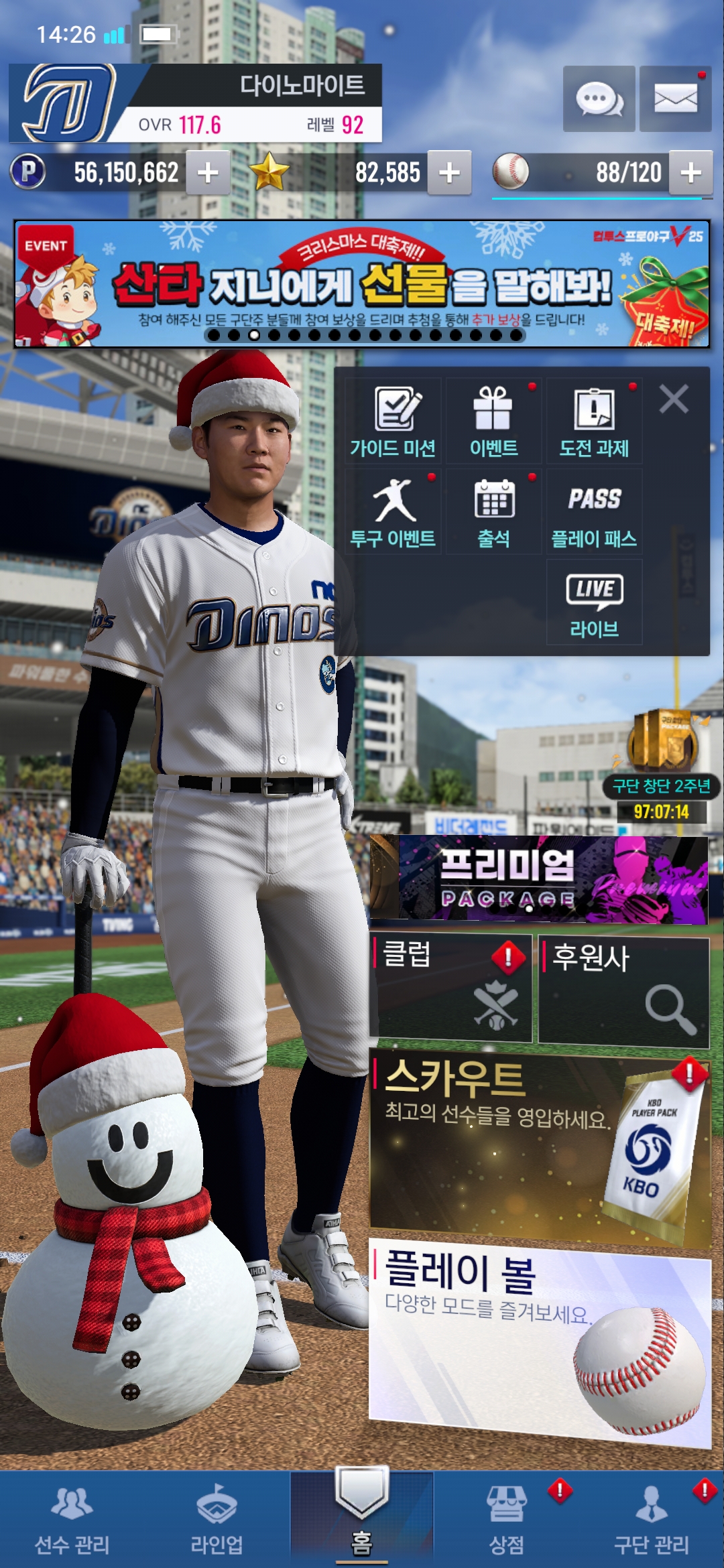Open the chat speech bubble icon

tap(599, 99)
